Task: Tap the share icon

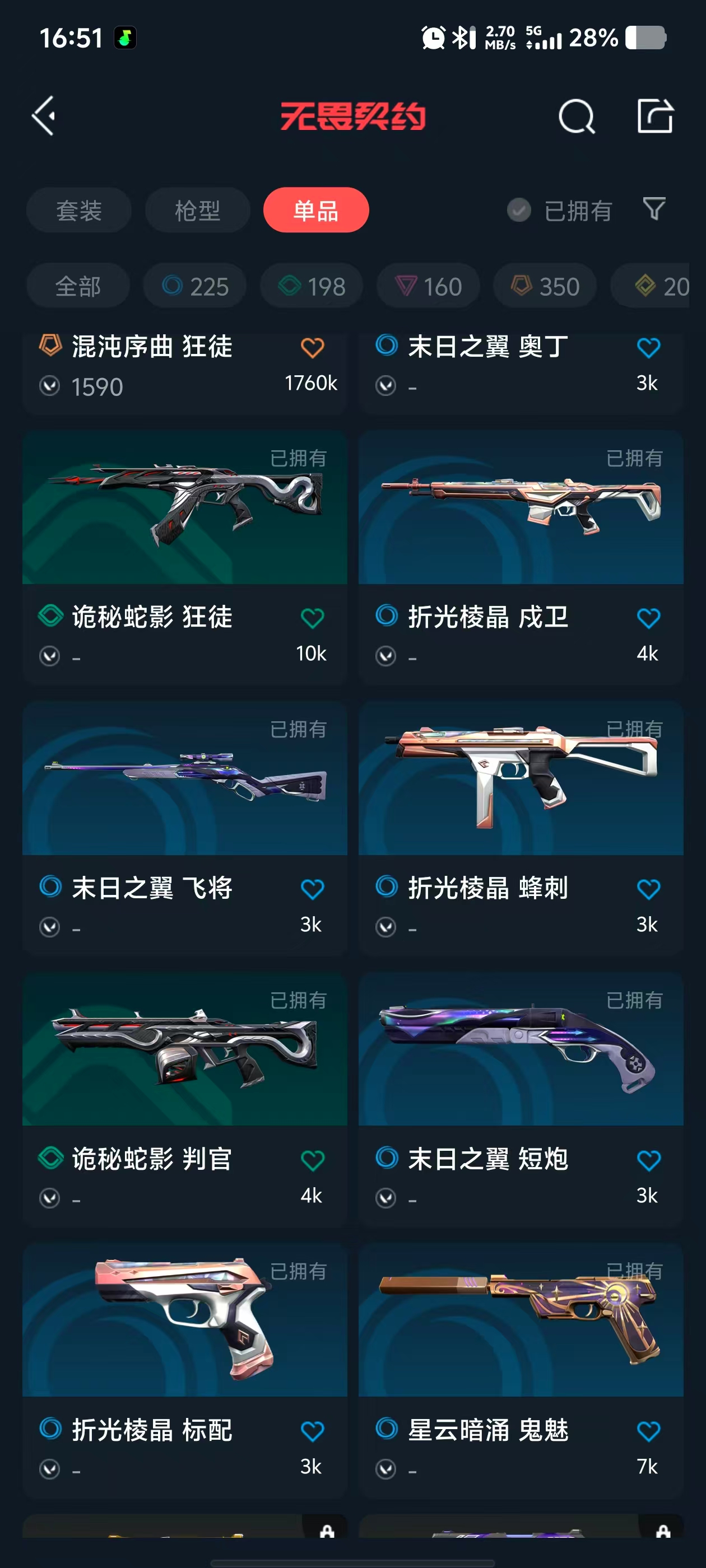Action: pos(655,116)
